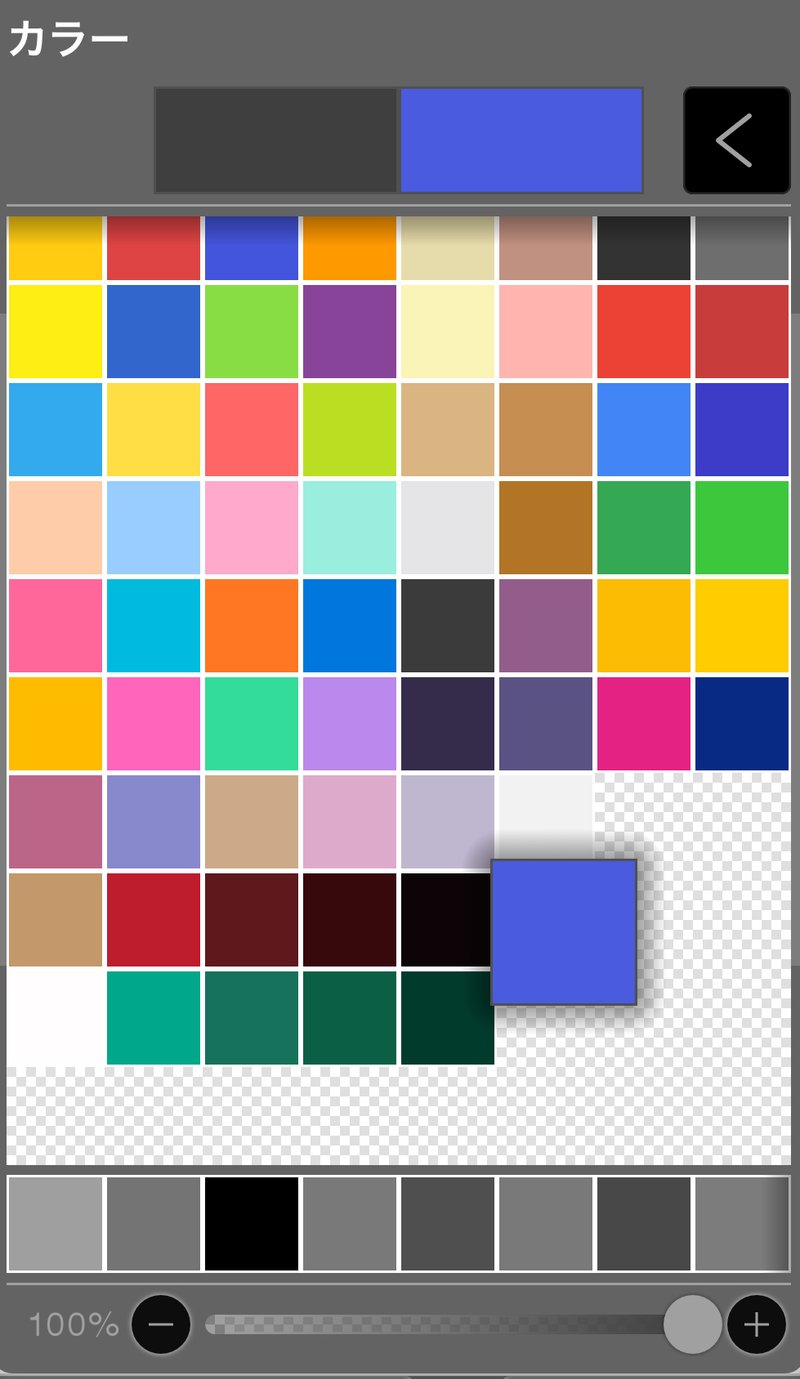Tap the back arrow button
This screenshot has width=800, height=1379.
736,140
